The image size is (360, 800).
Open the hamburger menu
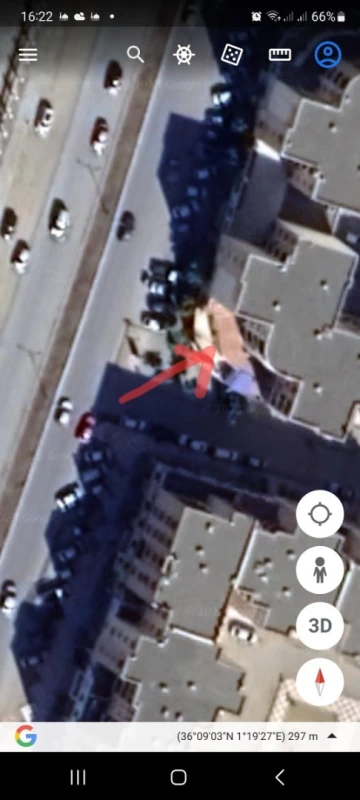coord(28,55)
